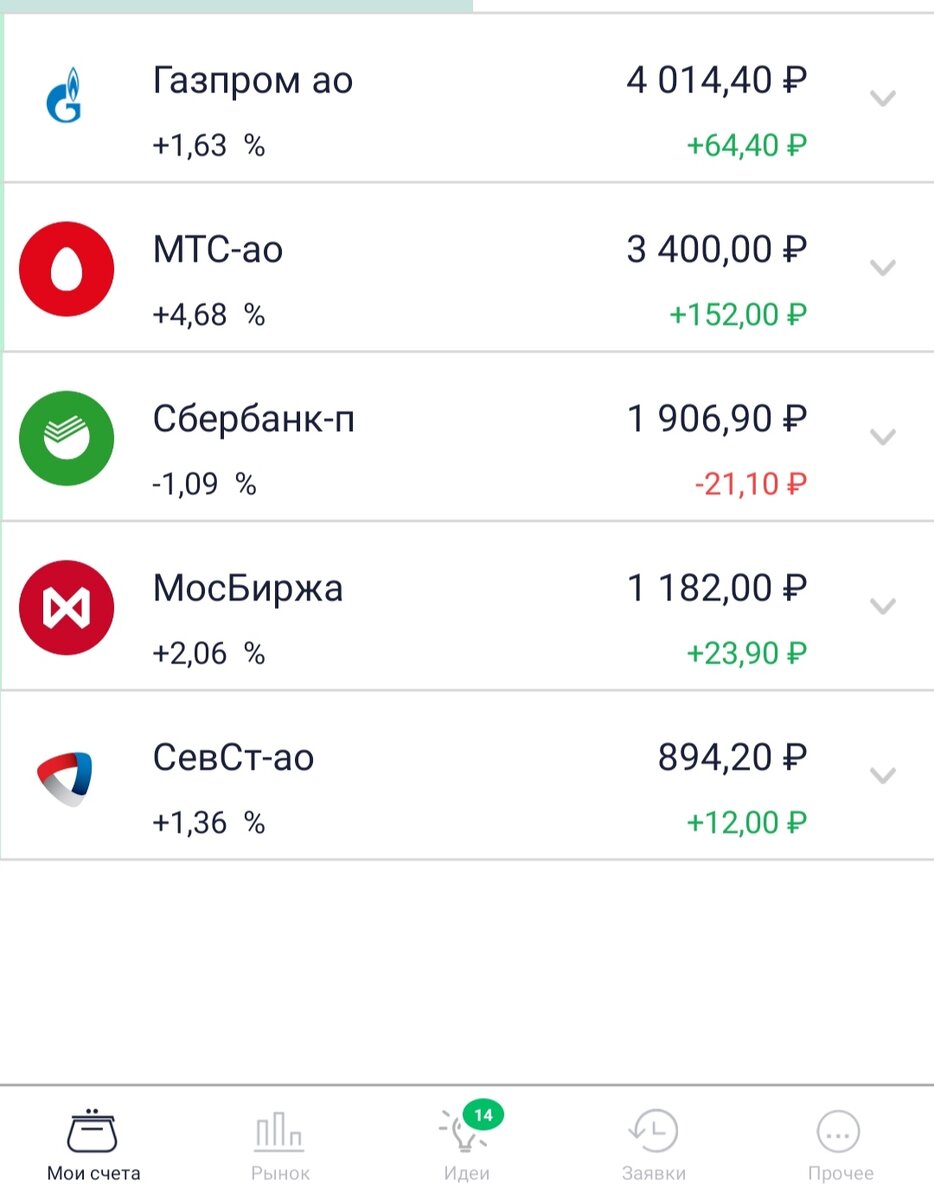This screenshot has width=934, height=1200.
Task: Click the wallet icon for Мои счета
Action: (x=91, y=1131)
